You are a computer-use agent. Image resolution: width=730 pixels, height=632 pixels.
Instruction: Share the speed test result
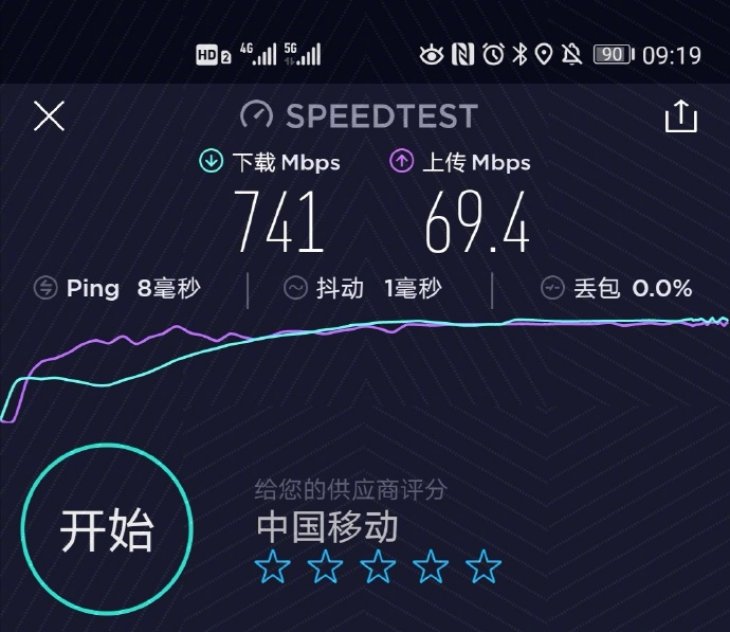tap(681, 116)
